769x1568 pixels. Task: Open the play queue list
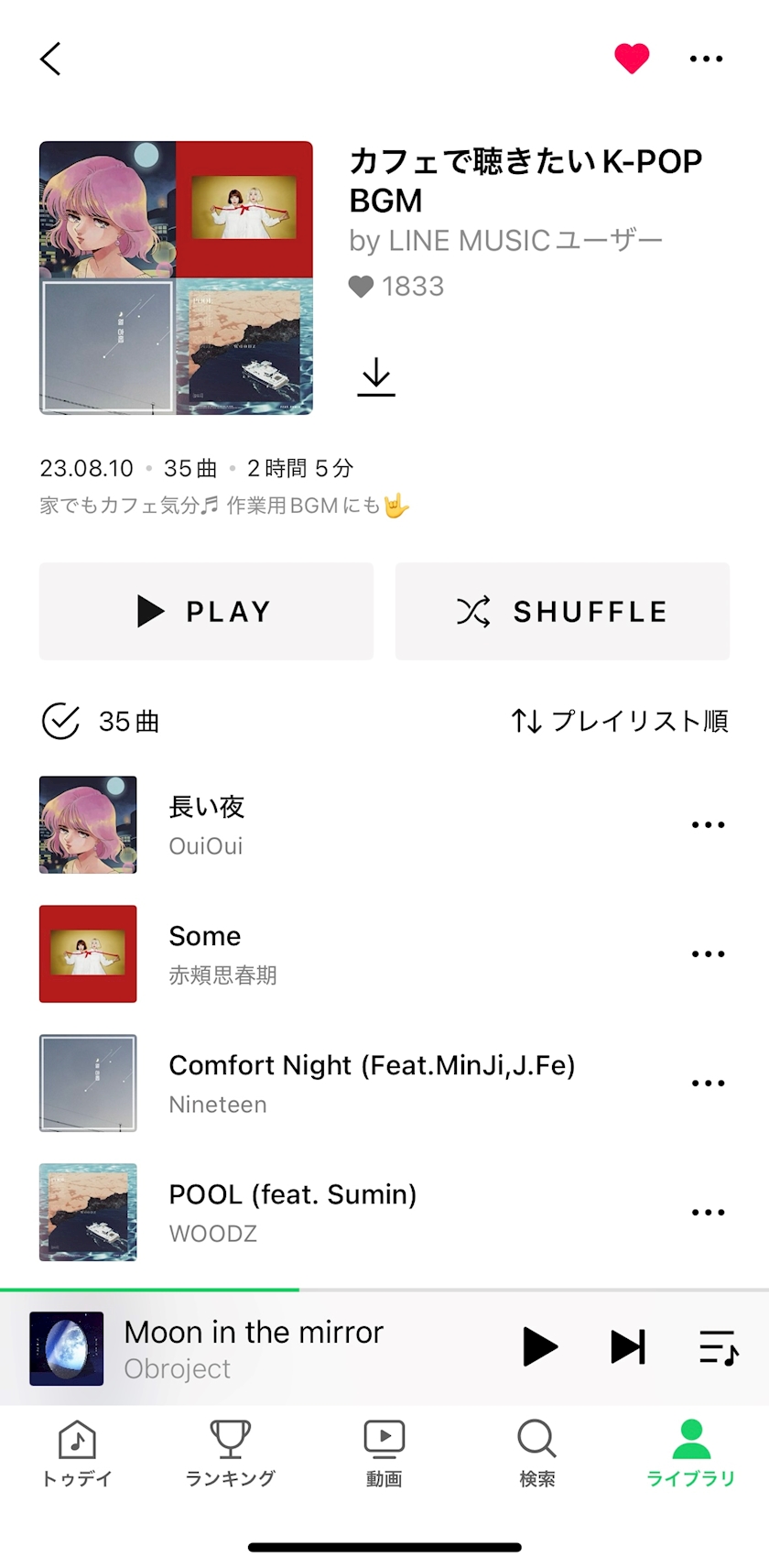719,1347
